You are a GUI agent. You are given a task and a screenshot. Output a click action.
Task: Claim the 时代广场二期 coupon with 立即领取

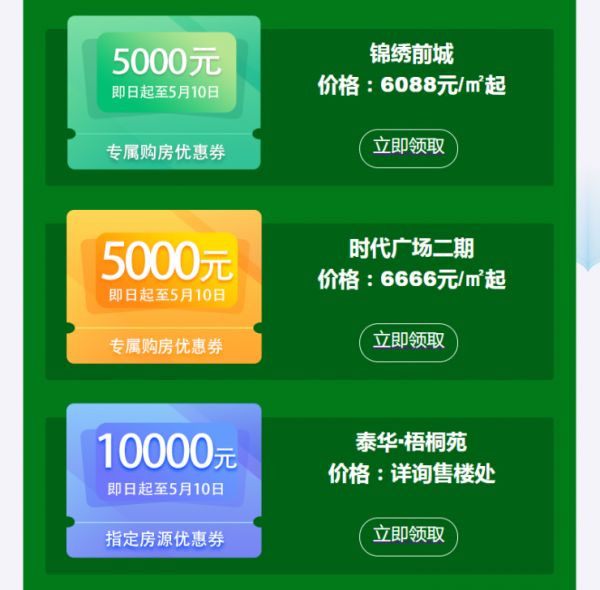408,342
